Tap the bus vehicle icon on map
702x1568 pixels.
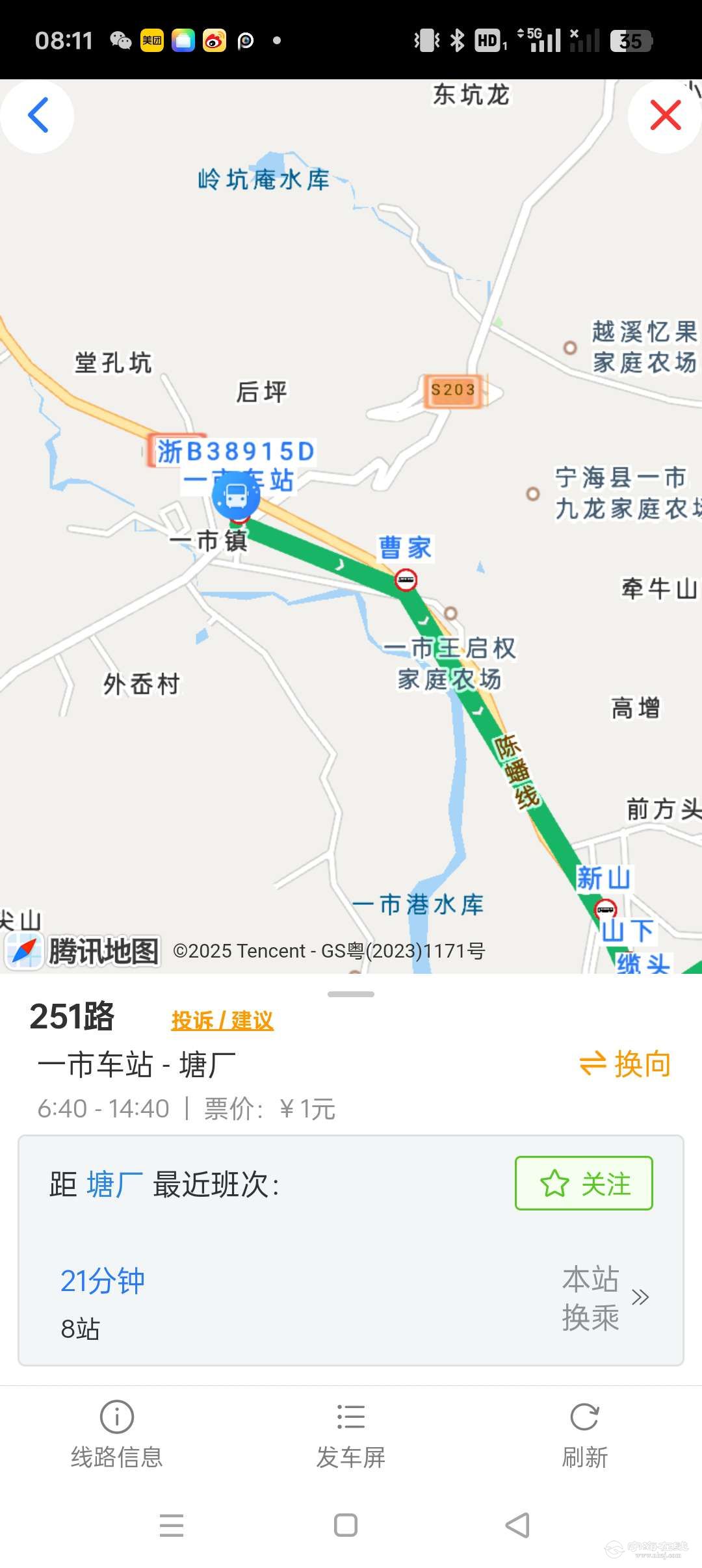(x=236, y=496)
